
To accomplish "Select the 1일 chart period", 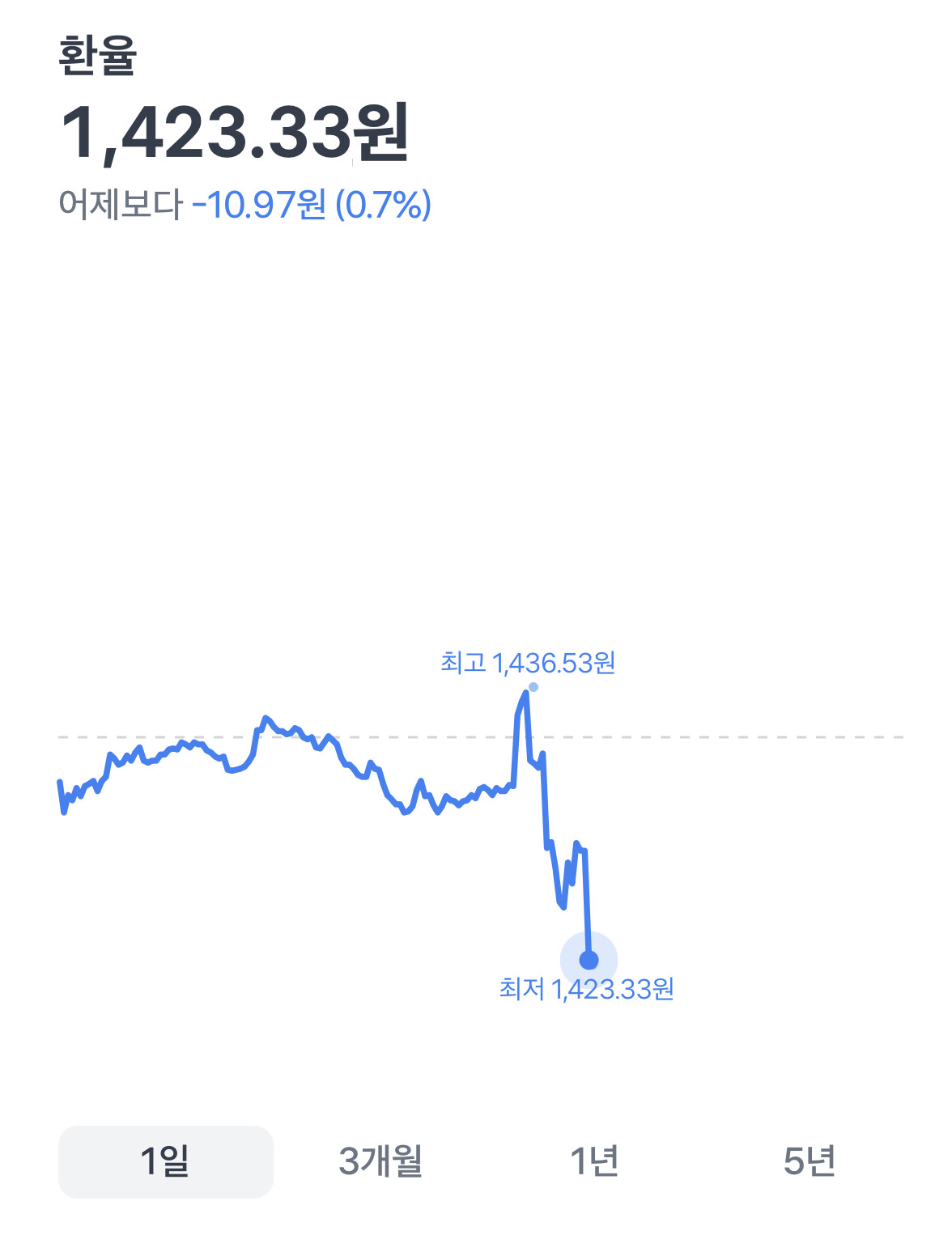I will pyautogui.click(x=165, y=1161).
